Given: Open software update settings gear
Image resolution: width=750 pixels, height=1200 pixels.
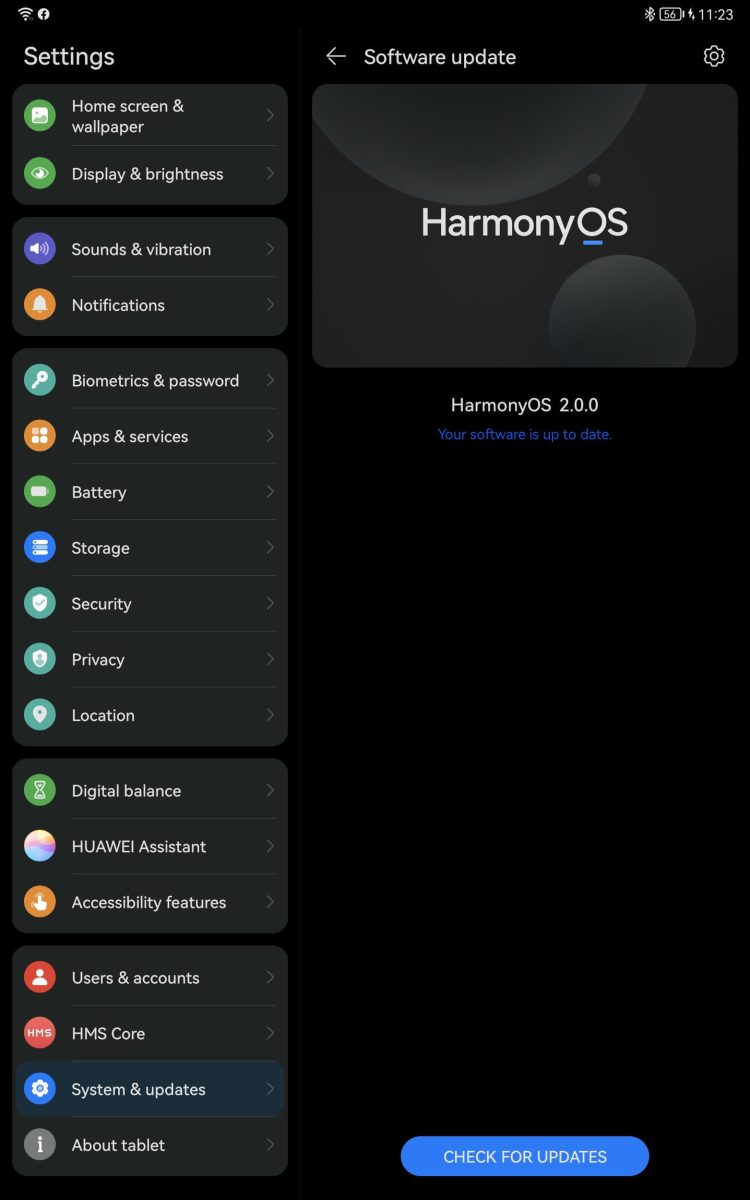Looking at the screenshot, I should 713,56.
